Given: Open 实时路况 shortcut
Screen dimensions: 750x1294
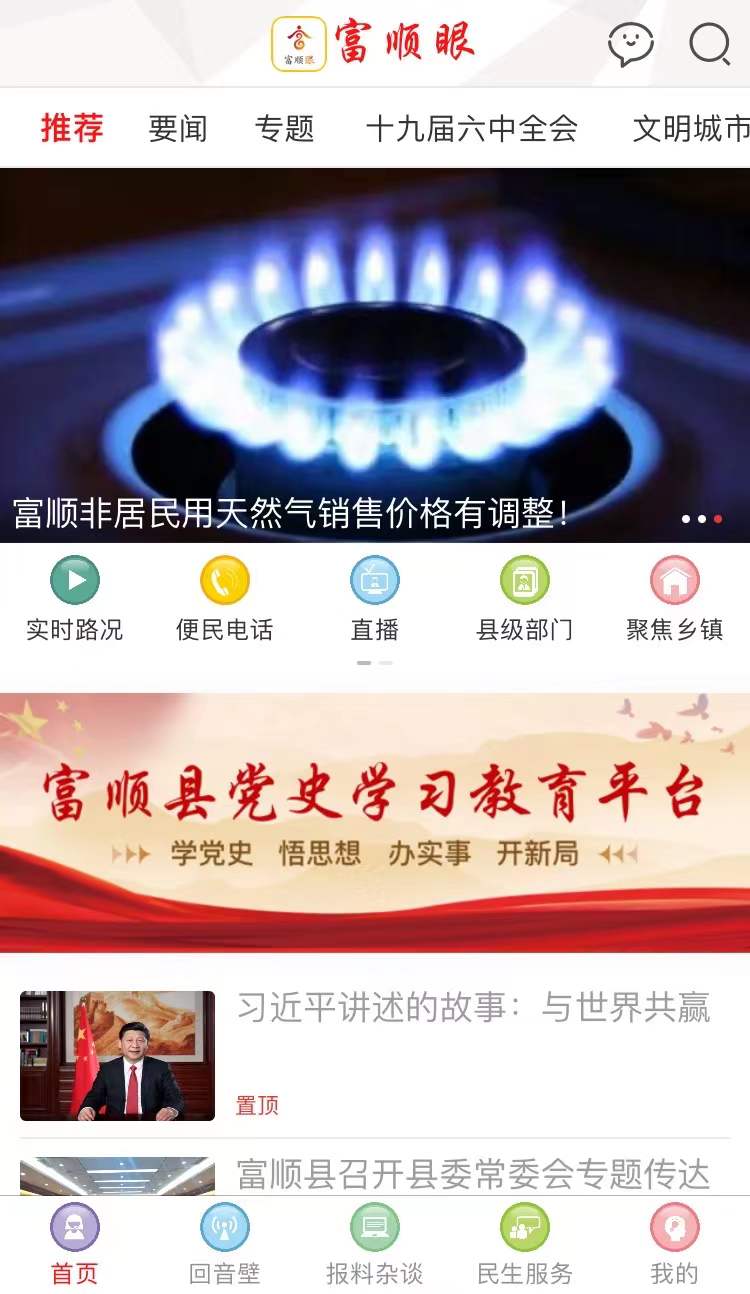Looking at the screenshot, I should (x=75, y=598).
